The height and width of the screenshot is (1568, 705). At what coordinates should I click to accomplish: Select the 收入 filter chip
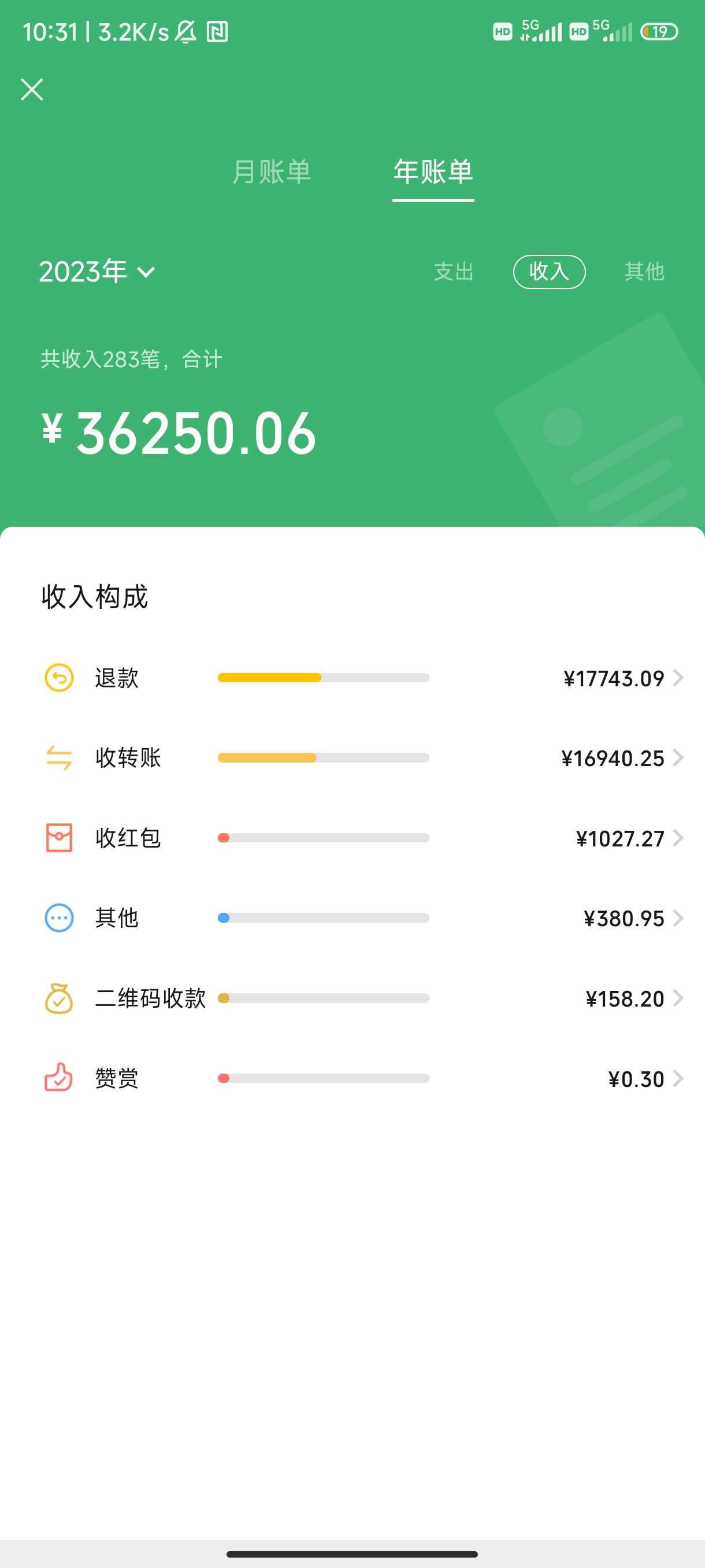[550, 272]
